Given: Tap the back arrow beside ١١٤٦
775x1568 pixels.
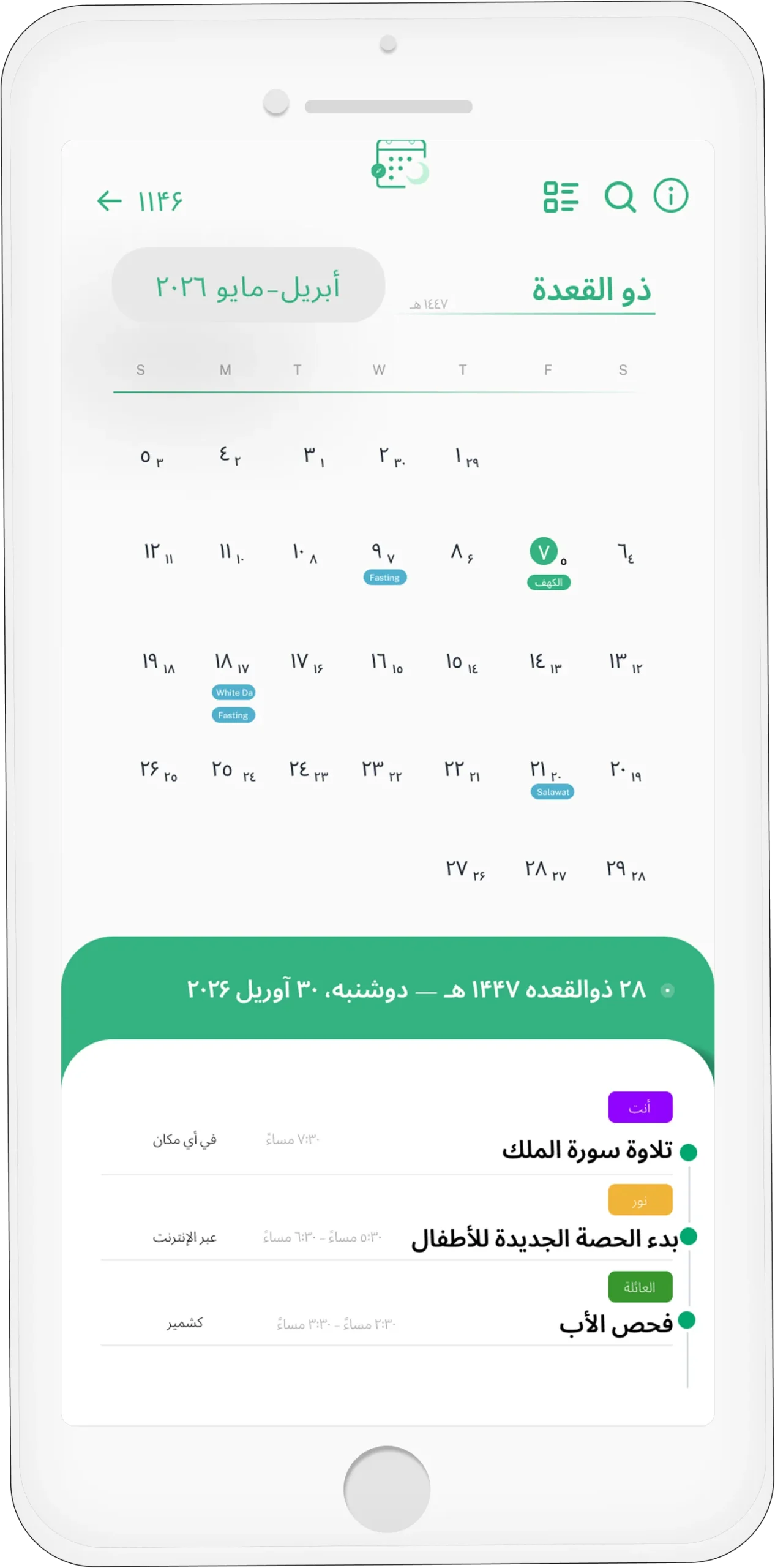Looking at the screenshot, I should (x=108, y=200).
